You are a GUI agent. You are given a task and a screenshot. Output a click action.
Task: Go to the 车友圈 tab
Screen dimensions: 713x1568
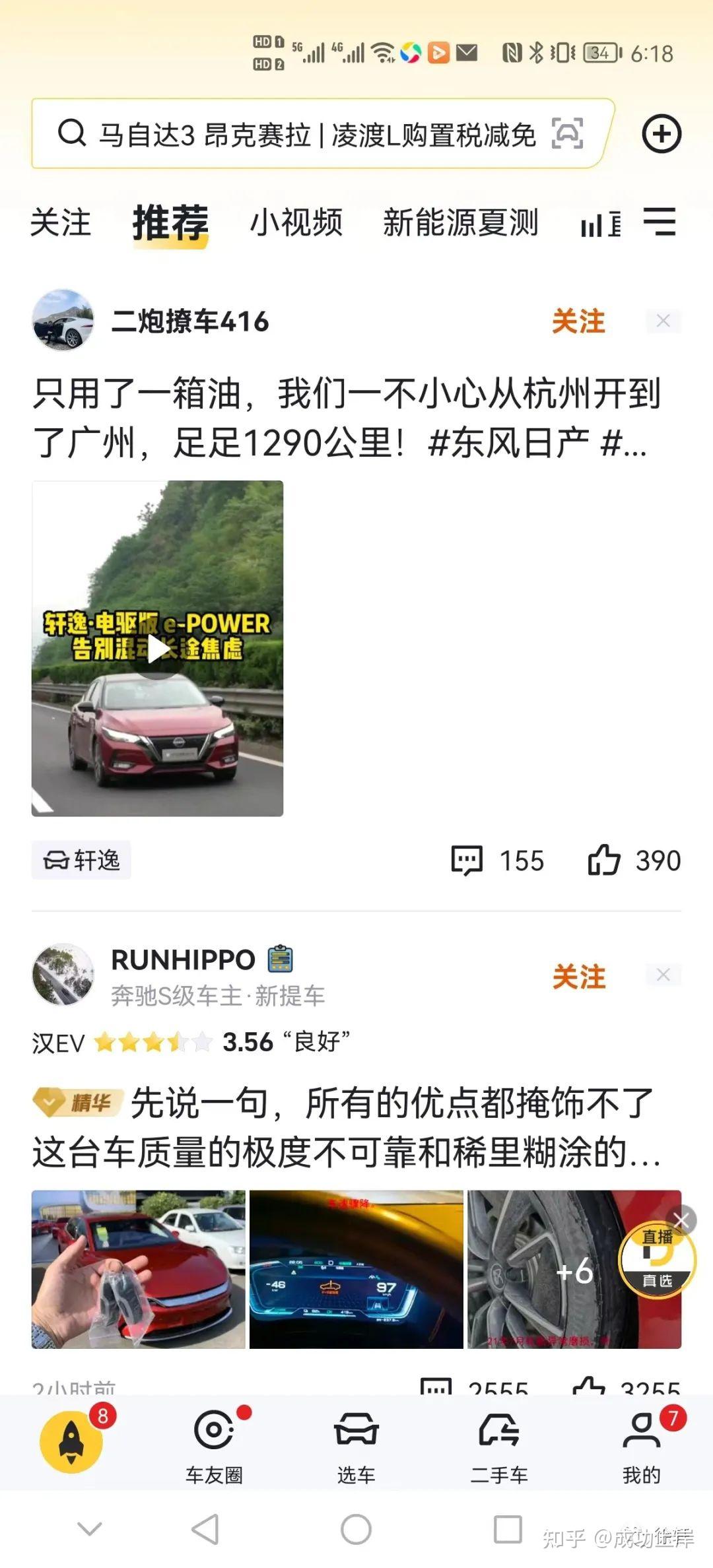(214, 1444)
